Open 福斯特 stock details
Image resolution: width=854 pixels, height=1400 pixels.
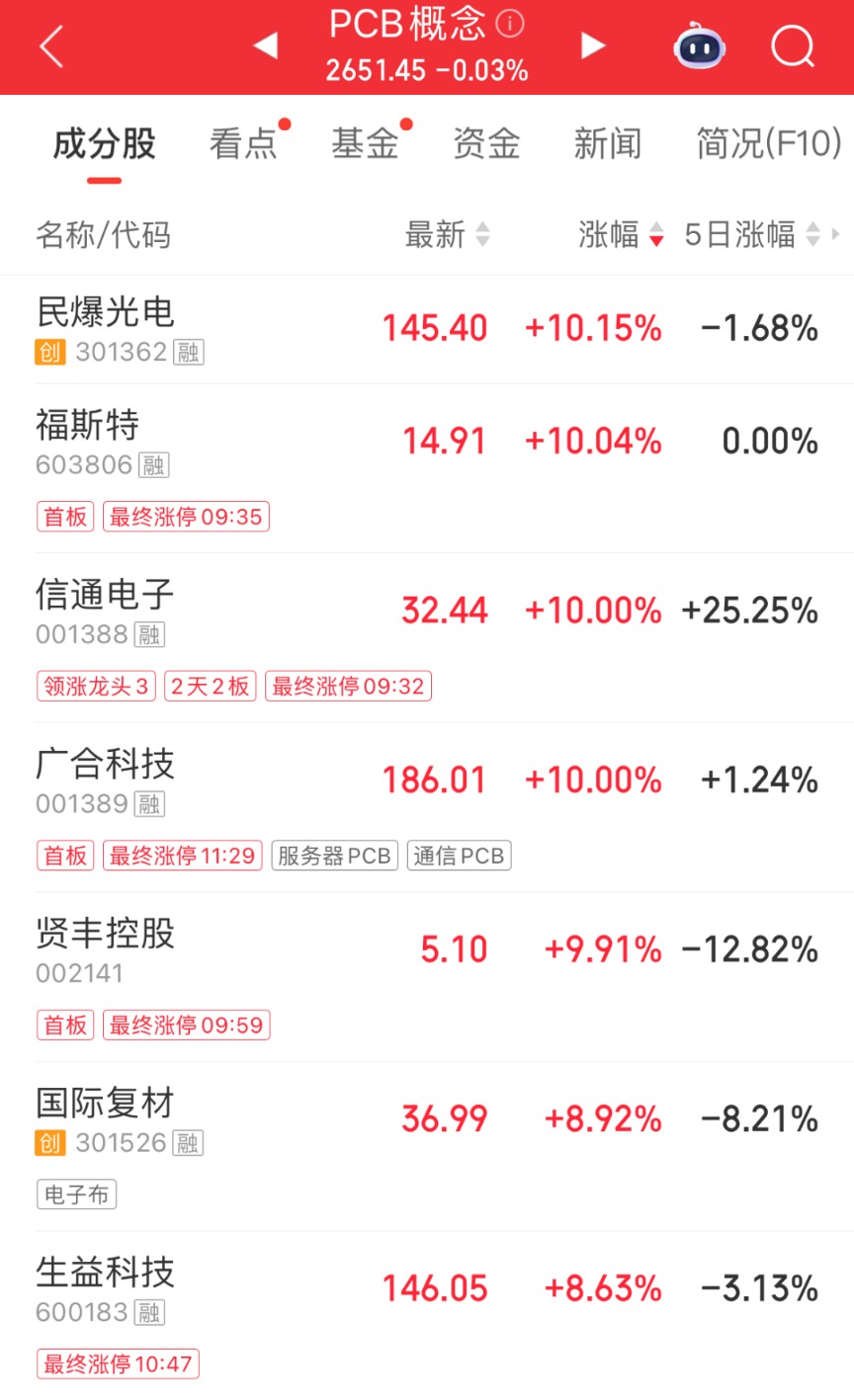coord(427,468)
